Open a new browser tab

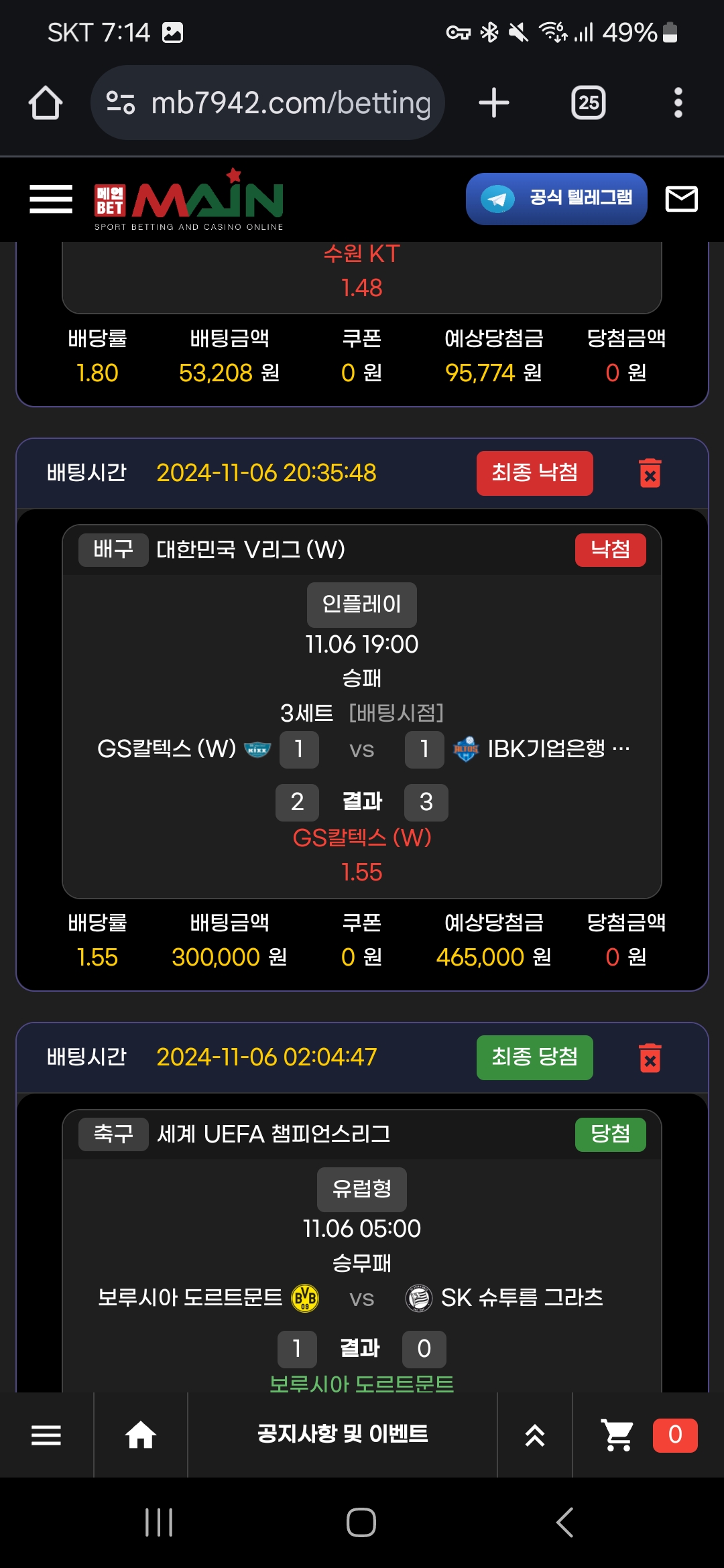tap(494, 103)
